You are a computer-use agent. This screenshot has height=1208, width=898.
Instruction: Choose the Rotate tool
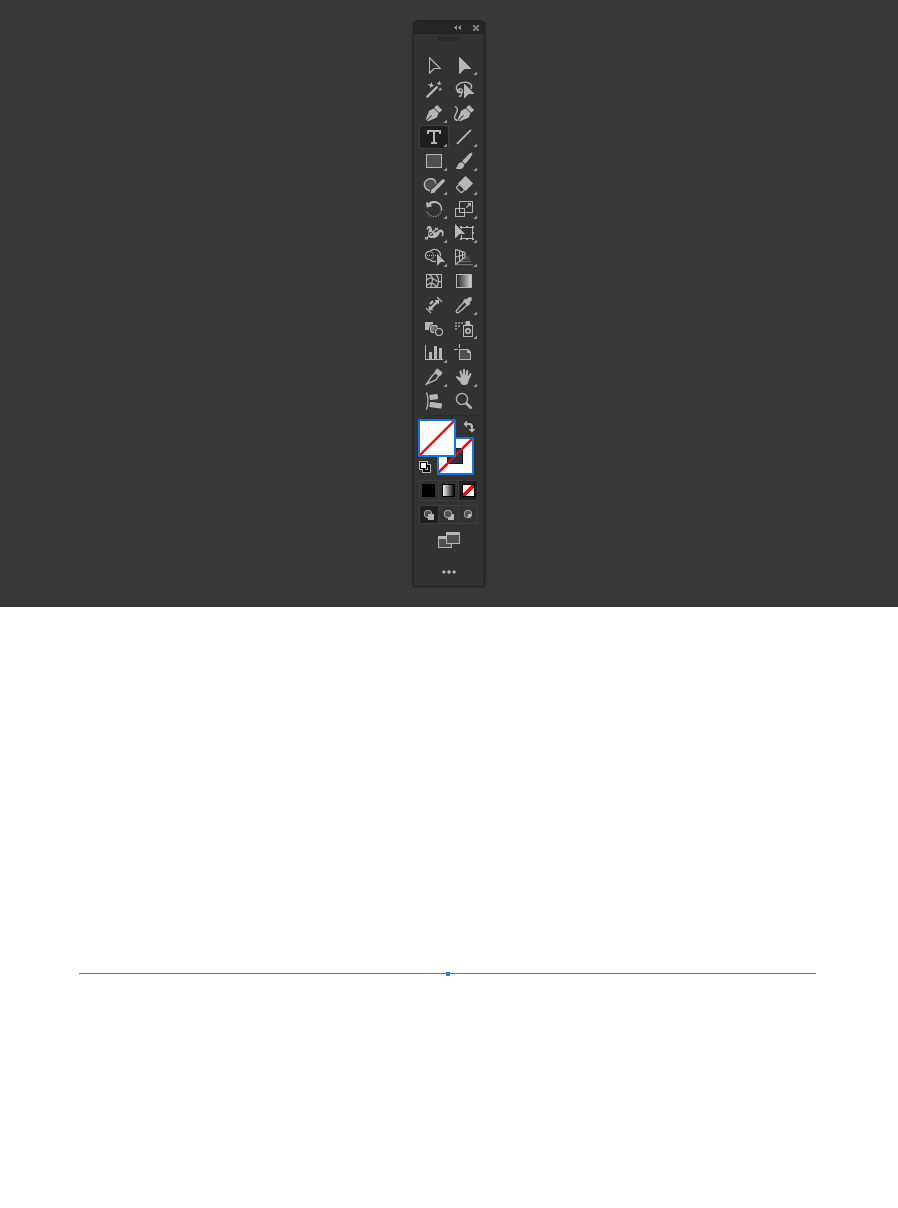(434, 209)
